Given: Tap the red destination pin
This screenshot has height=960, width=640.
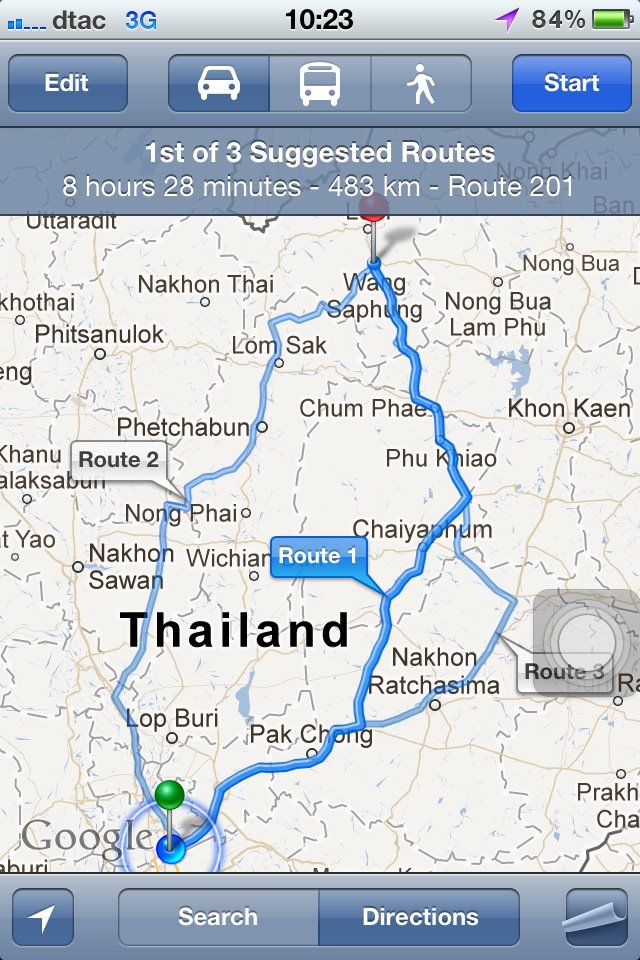Looking at the screenshot, I should tap(373, 208).
